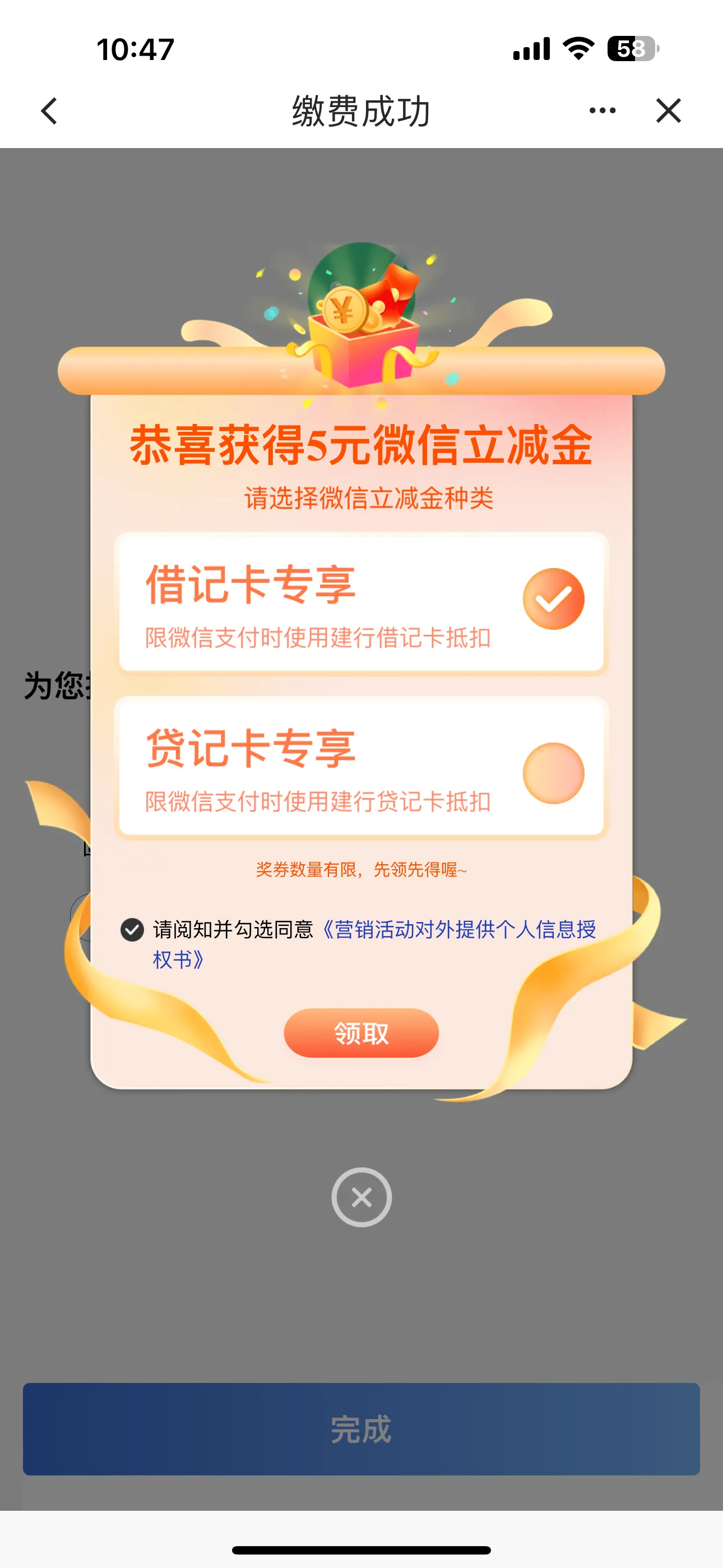Open the three-dot more options menu
The width and height of the screenshot is (723, 1568).
coord(602,111)
